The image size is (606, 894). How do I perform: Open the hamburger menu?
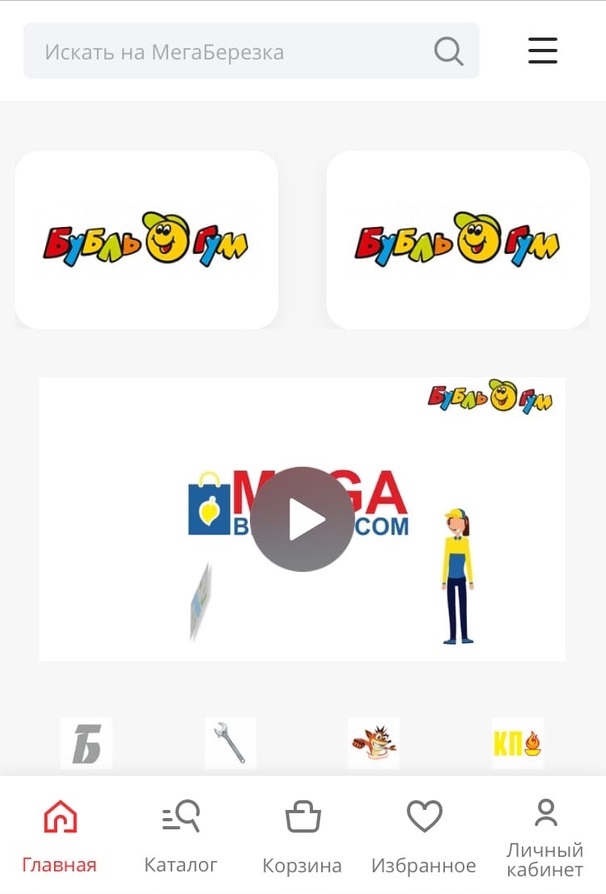pos(543,50)
